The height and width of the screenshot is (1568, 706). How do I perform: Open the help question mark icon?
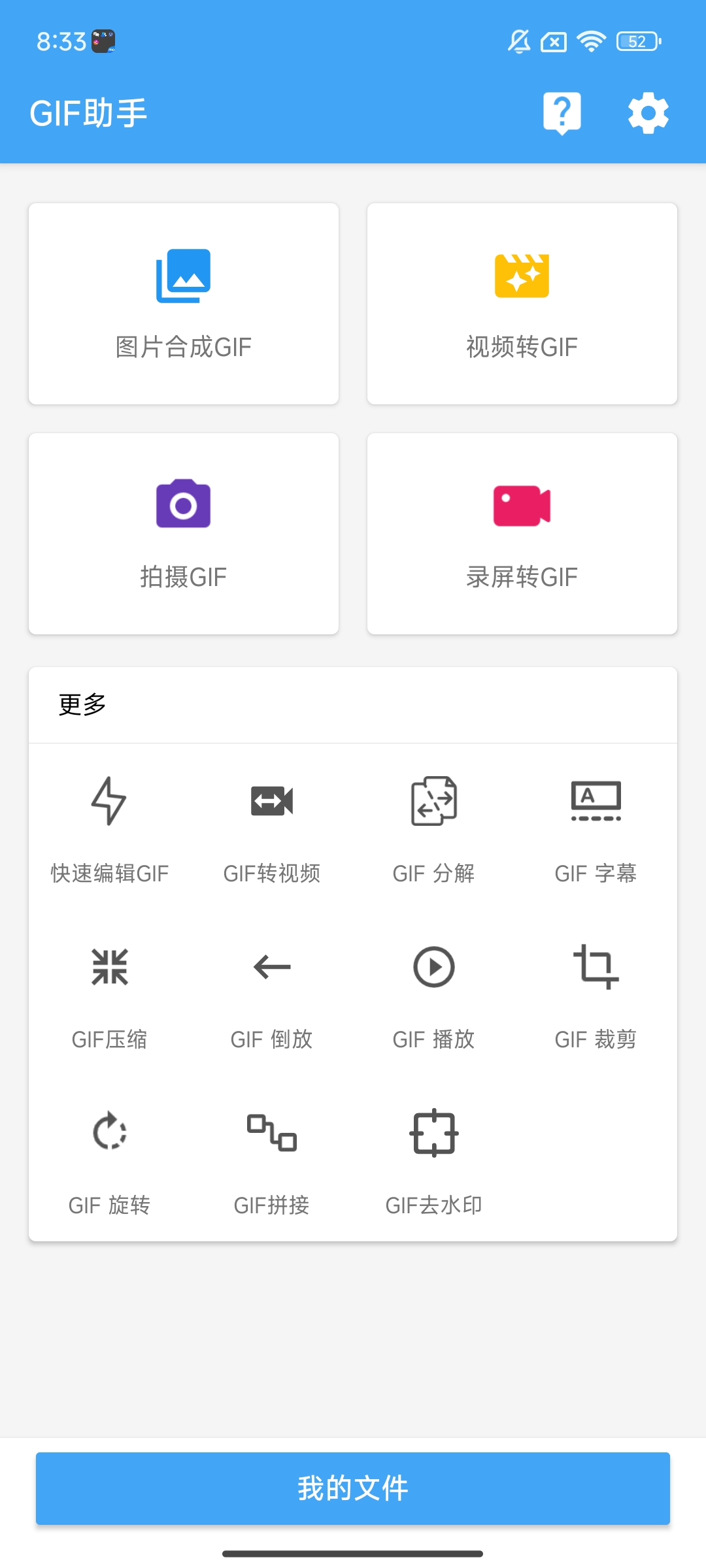coord(562,113)
